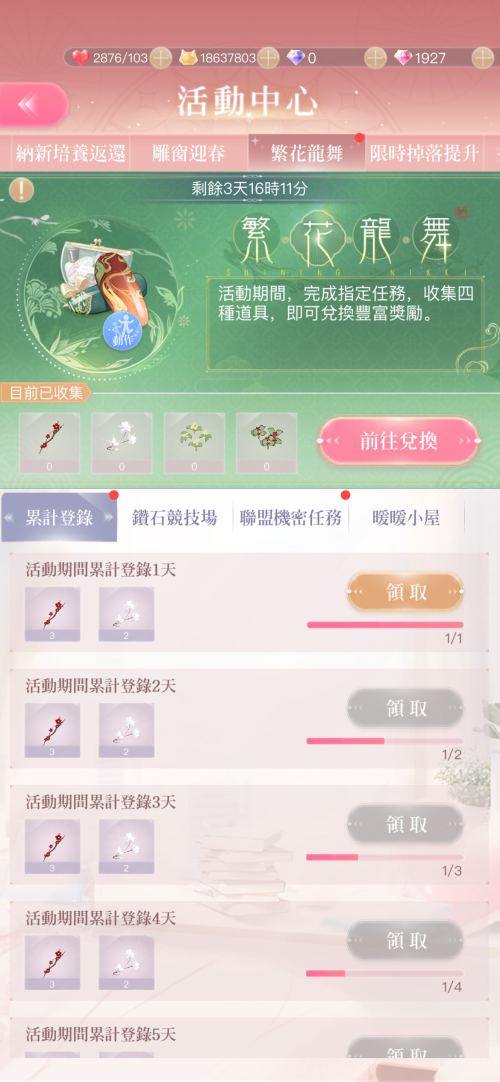Screen dimensions: 500x1082
Task: Add gold coins with the plus button
Action: 268,58
